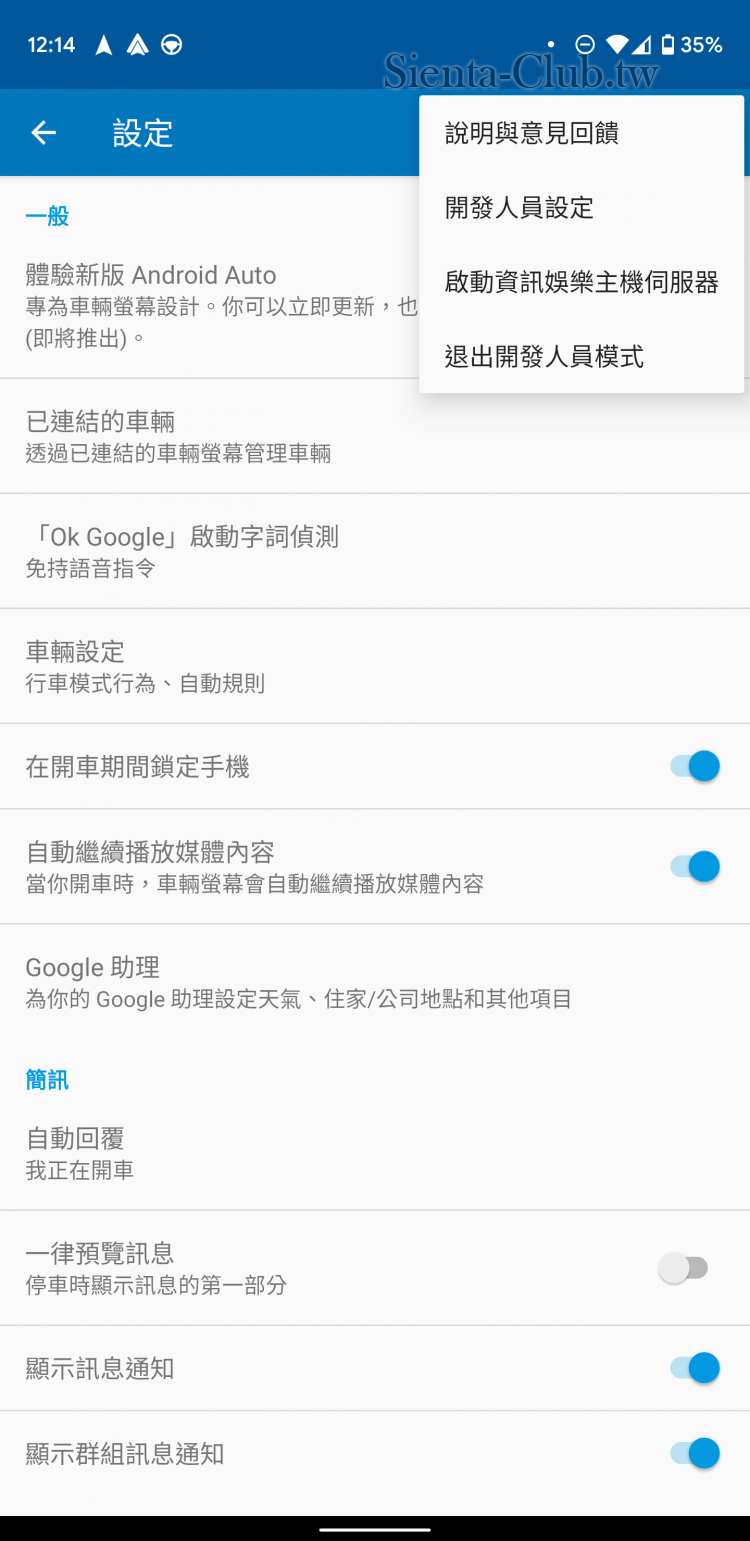
Task: Disable 顯示群組訊息通知
Action: coord(692,1454)
